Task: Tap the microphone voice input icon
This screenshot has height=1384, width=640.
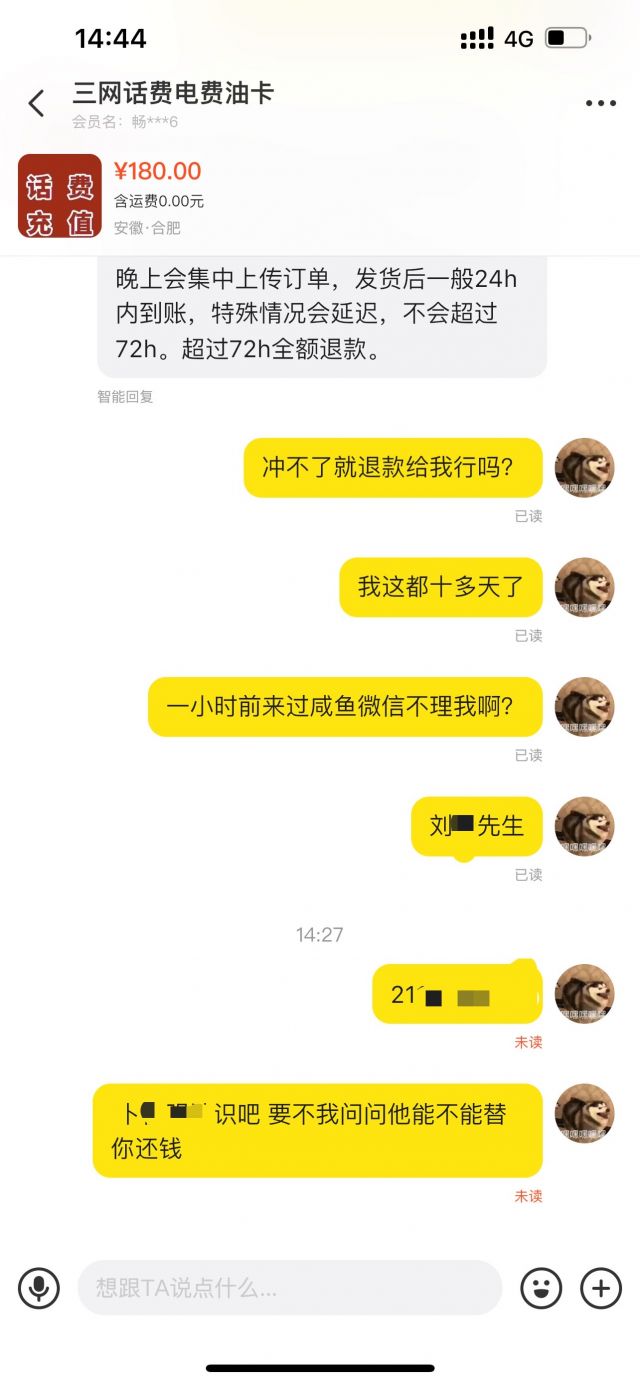Action: coord(39,1288)
